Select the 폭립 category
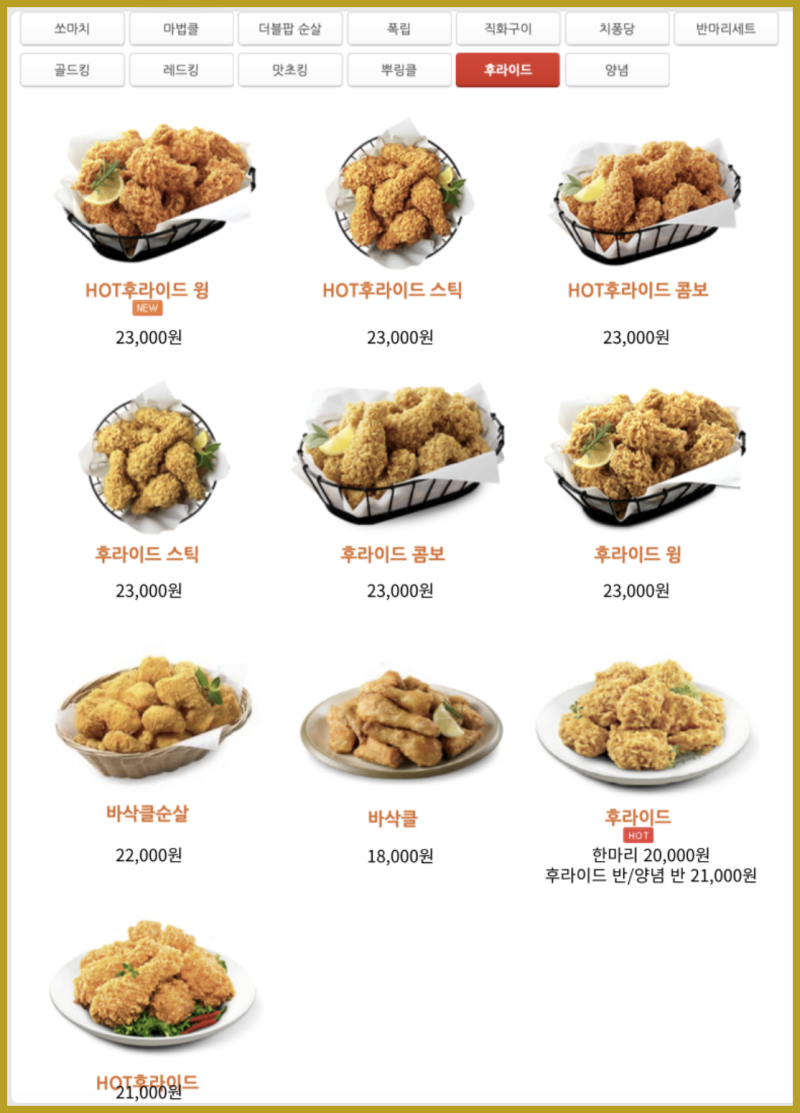The image size is (800, 1113). [x=398, y=29]
